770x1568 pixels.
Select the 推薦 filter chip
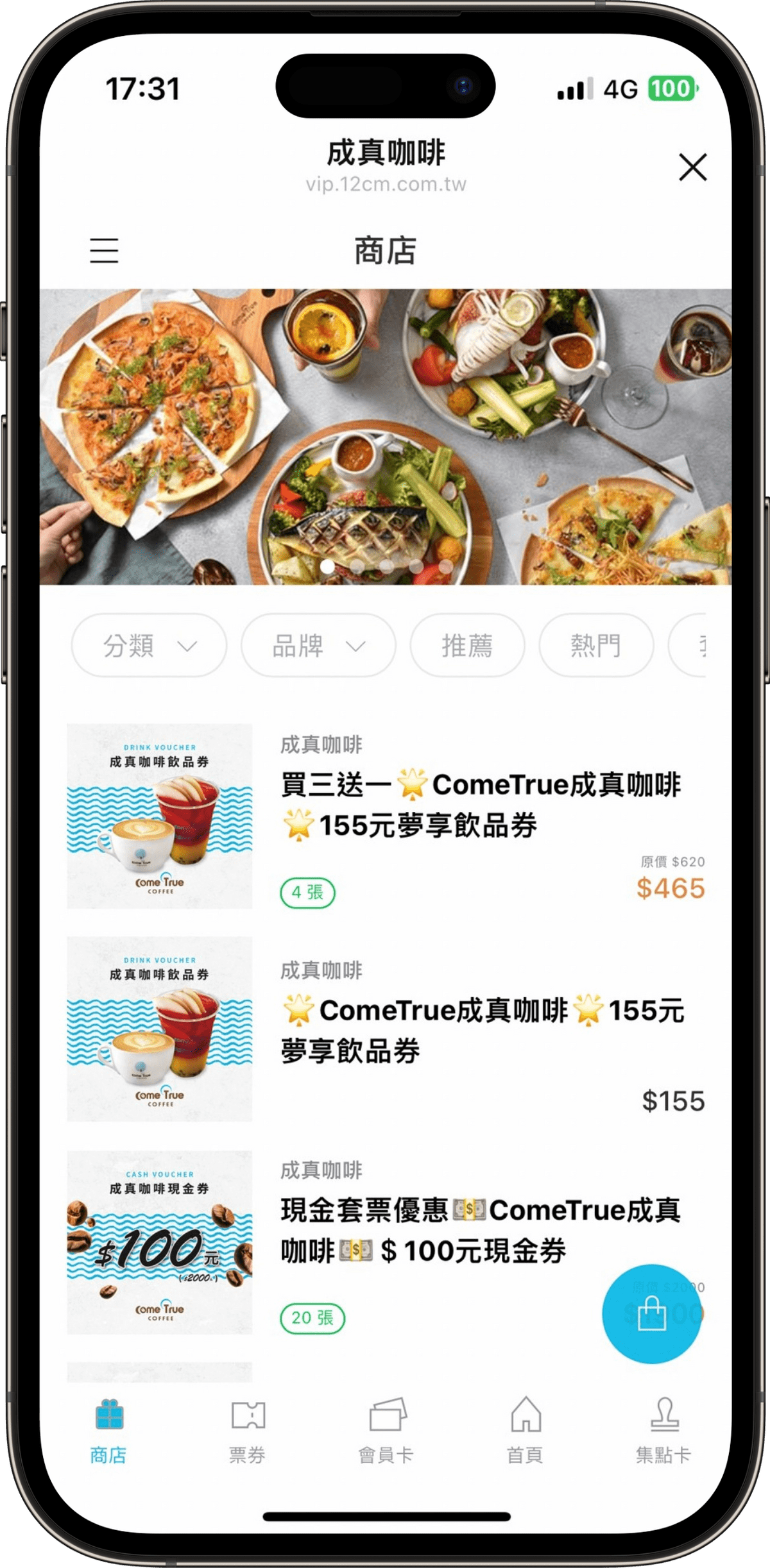(x=467, y=645)
